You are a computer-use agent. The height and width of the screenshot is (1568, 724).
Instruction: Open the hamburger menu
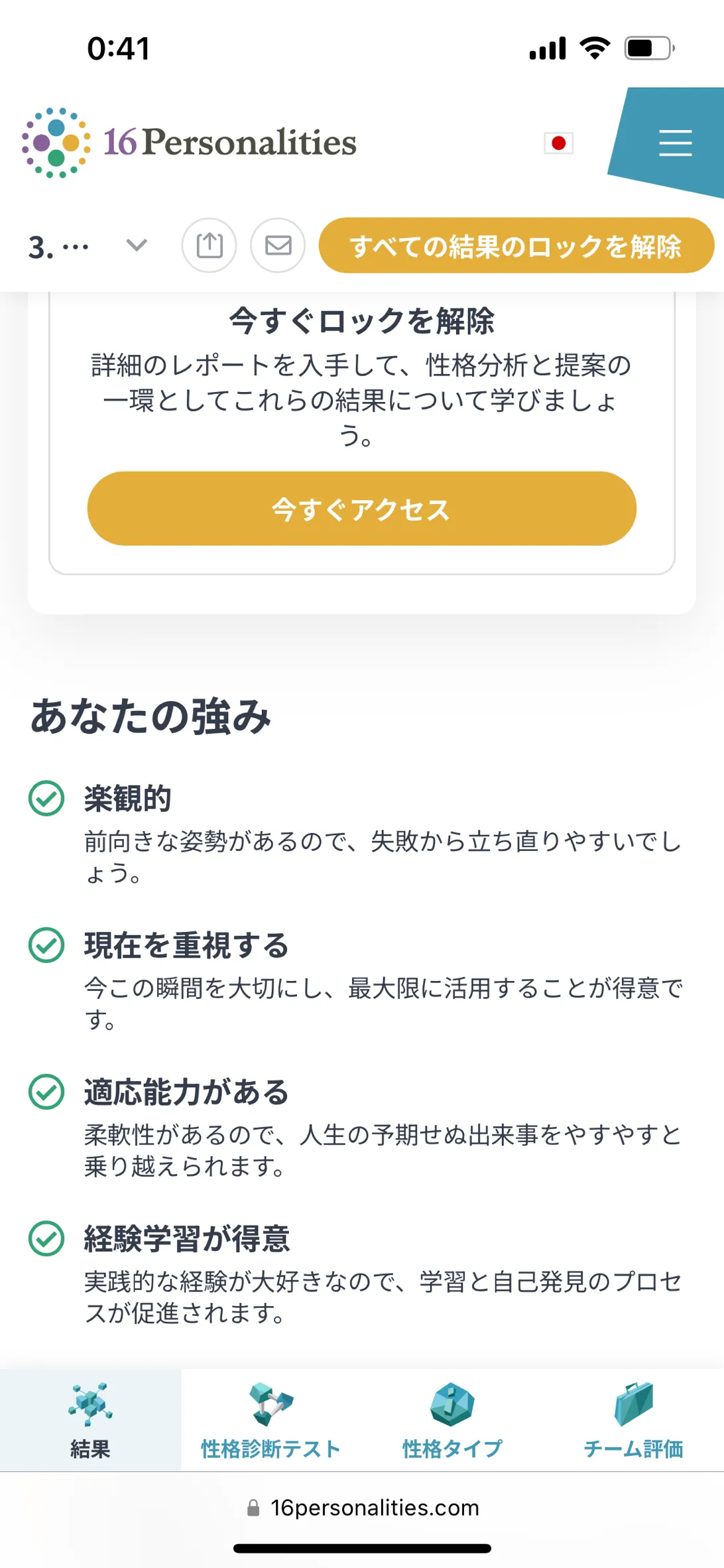point(675,143)
